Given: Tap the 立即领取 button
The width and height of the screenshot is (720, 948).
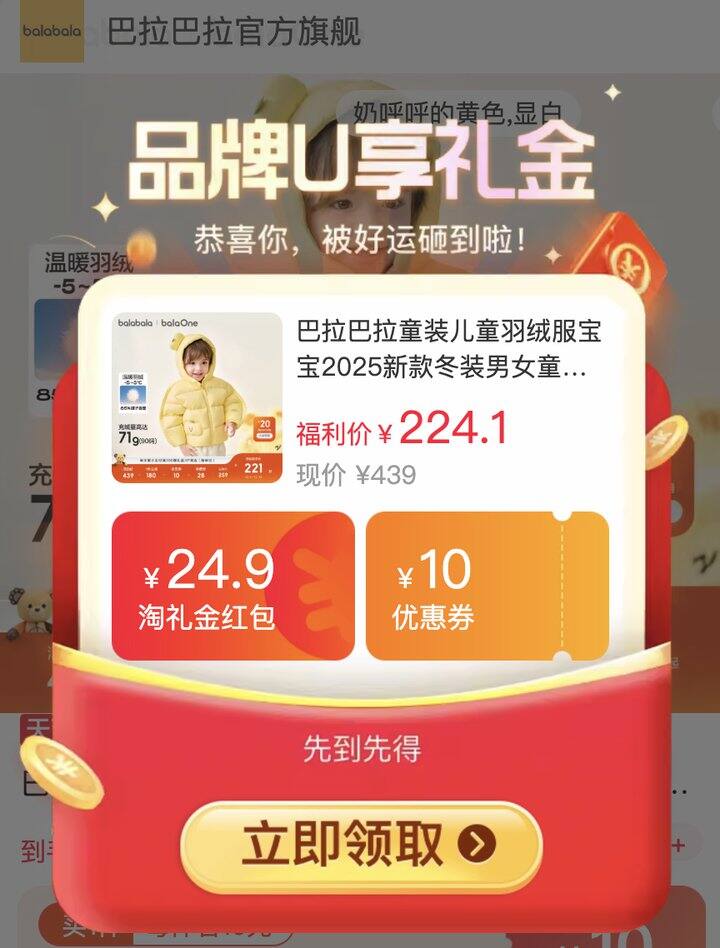Looking at the screenshot, I should pyautogui.click(x=361, y=846).
